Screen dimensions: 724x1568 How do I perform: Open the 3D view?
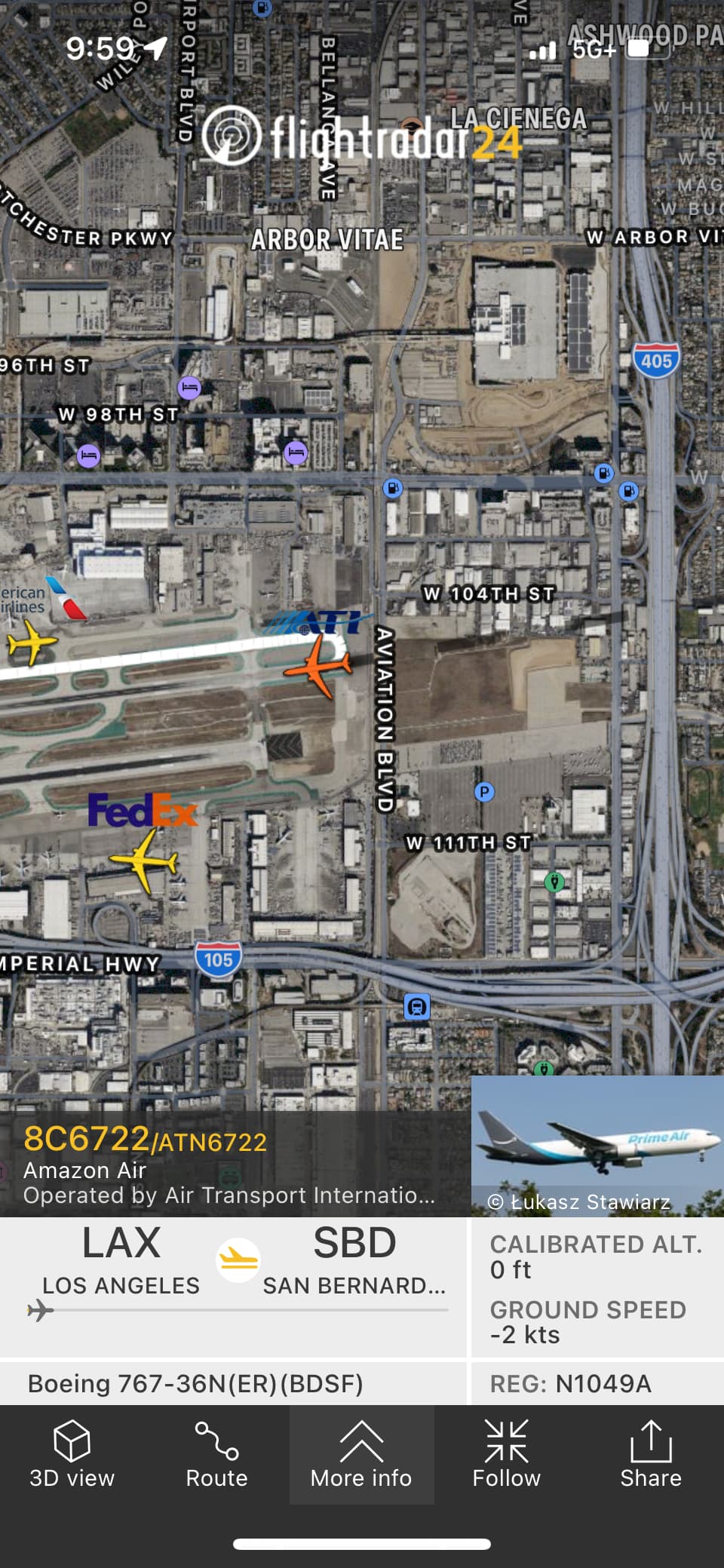[72, 1454]
